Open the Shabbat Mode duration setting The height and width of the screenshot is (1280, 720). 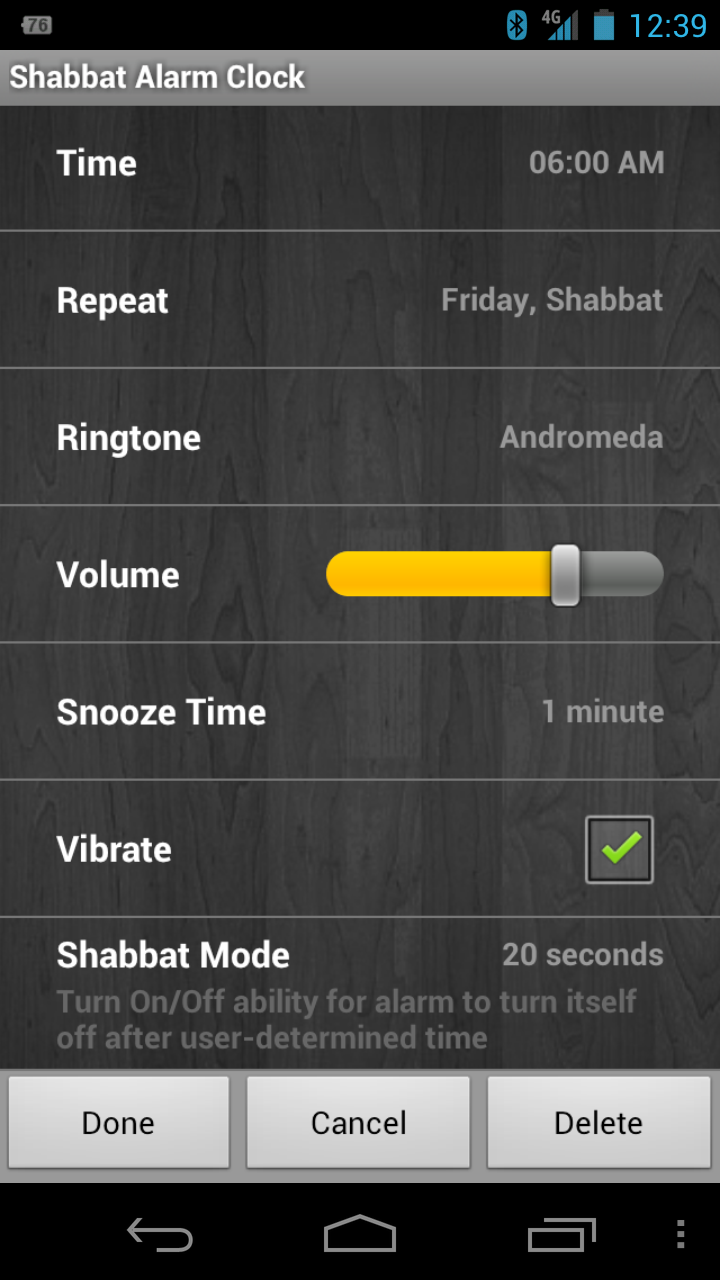[360, 954]
